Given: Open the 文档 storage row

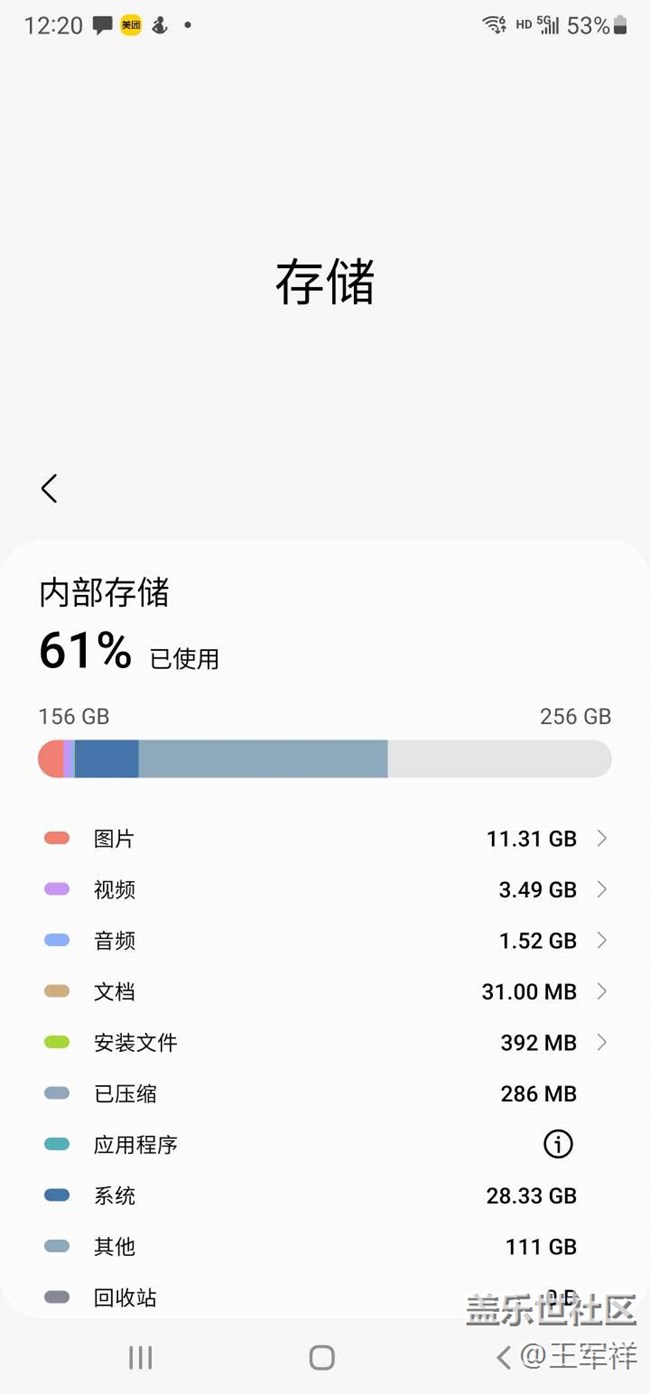Looking at the screenshot, I should (325, 992).
